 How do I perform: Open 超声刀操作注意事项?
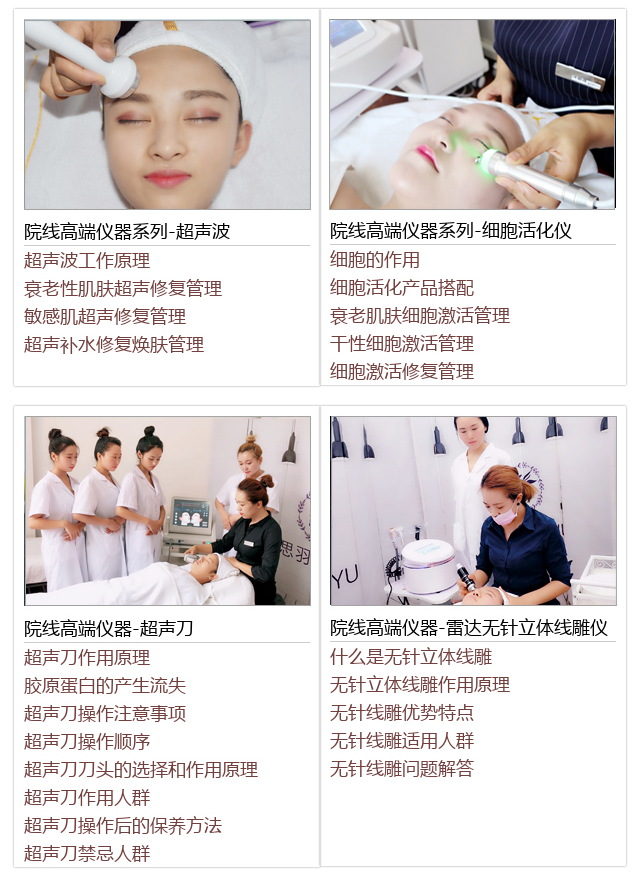click(x=105, y=714)
